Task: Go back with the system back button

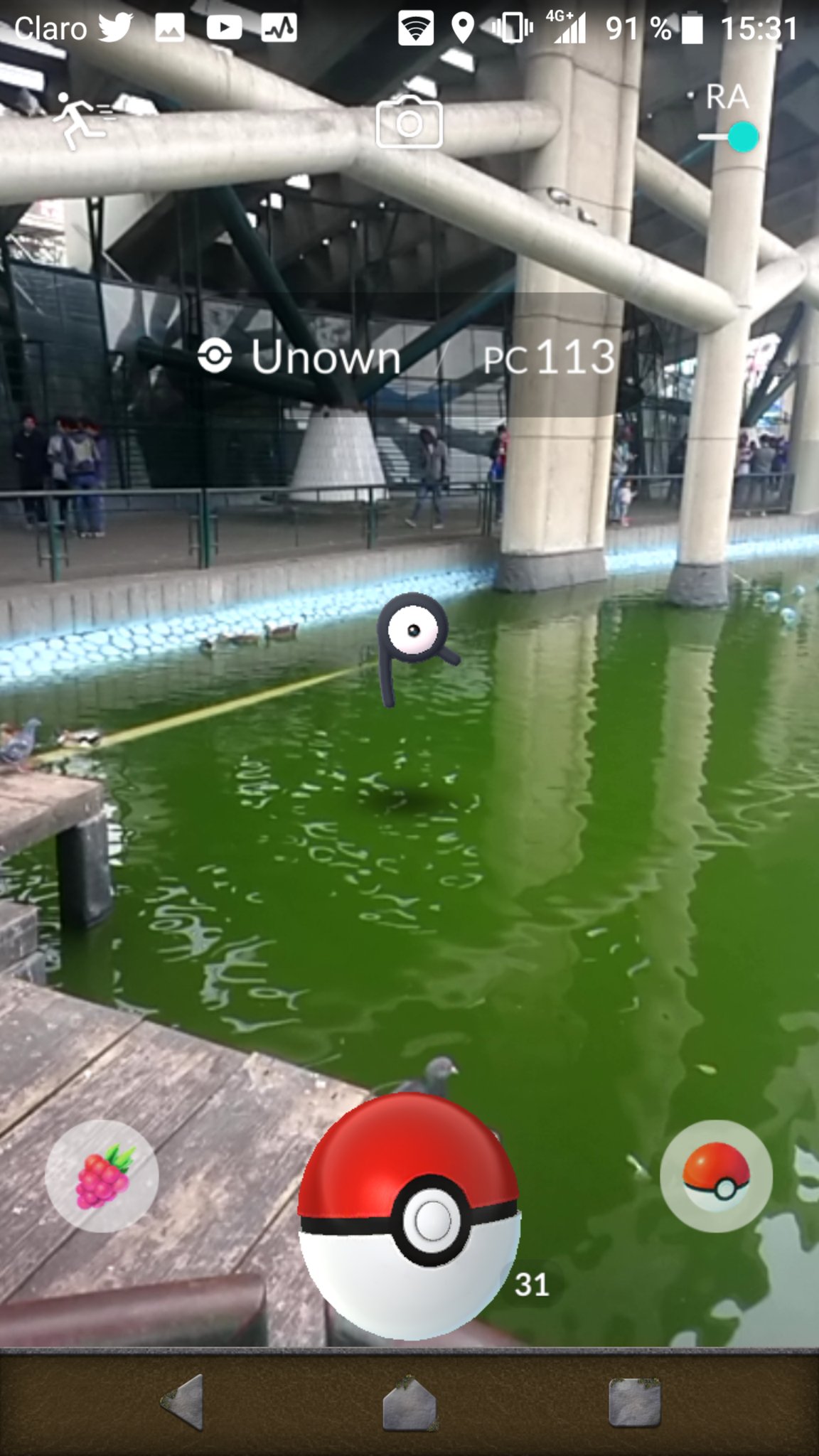Action: point(184,1402)
